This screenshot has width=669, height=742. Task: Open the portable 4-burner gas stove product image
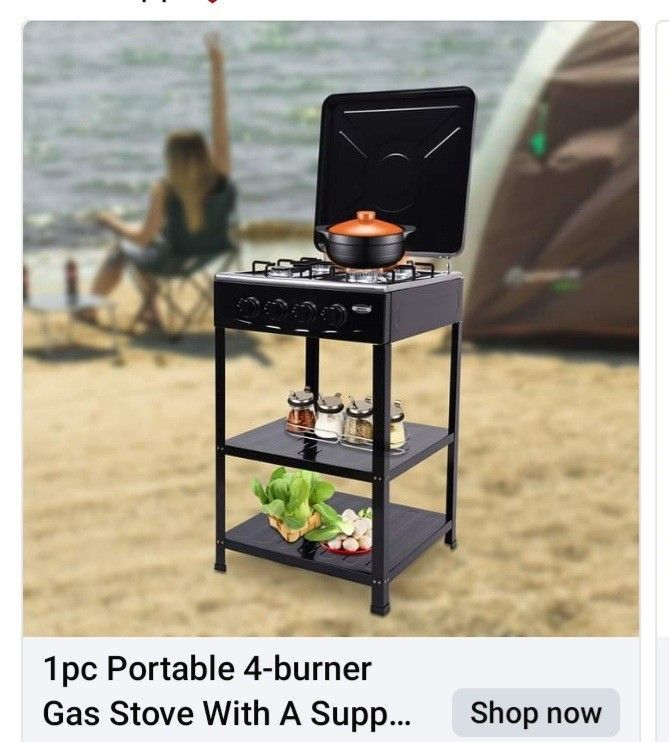pos(331,330)
